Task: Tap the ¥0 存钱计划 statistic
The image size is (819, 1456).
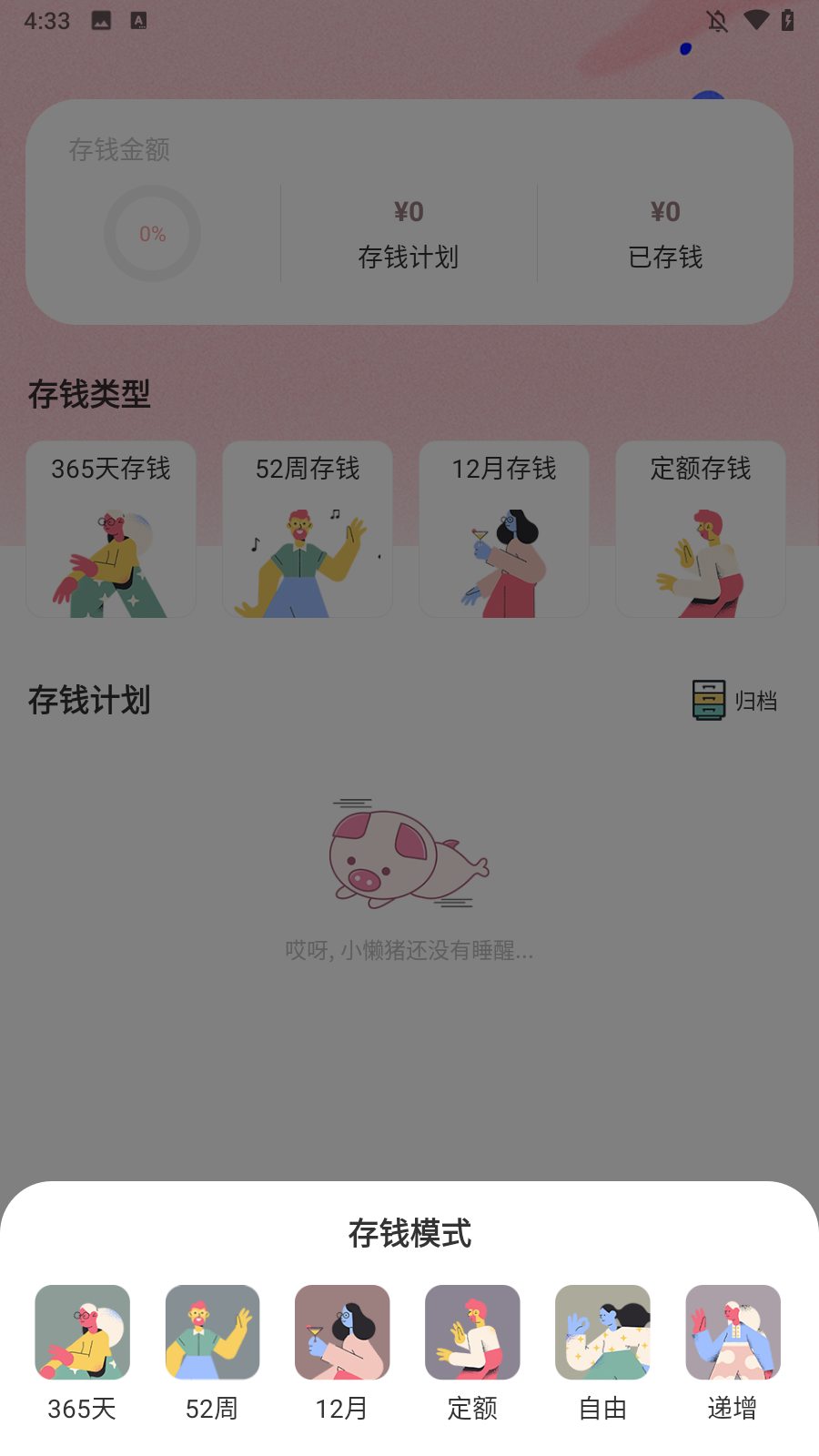Action: click(409, 234)
